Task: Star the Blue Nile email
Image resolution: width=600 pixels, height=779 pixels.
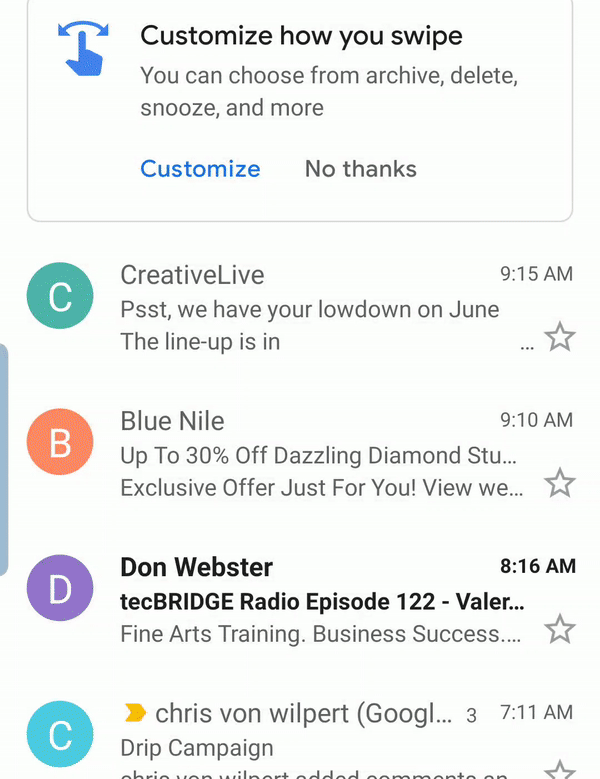Action: (x=560, y=484)
